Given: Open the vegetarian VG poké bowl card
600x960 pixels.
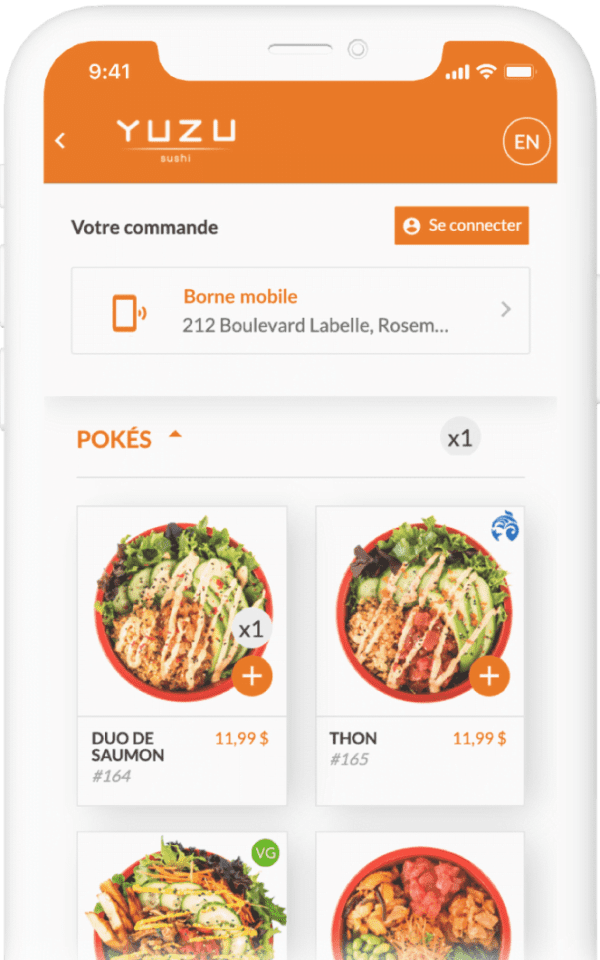Looking at the screenshot, I should point(180,895).
